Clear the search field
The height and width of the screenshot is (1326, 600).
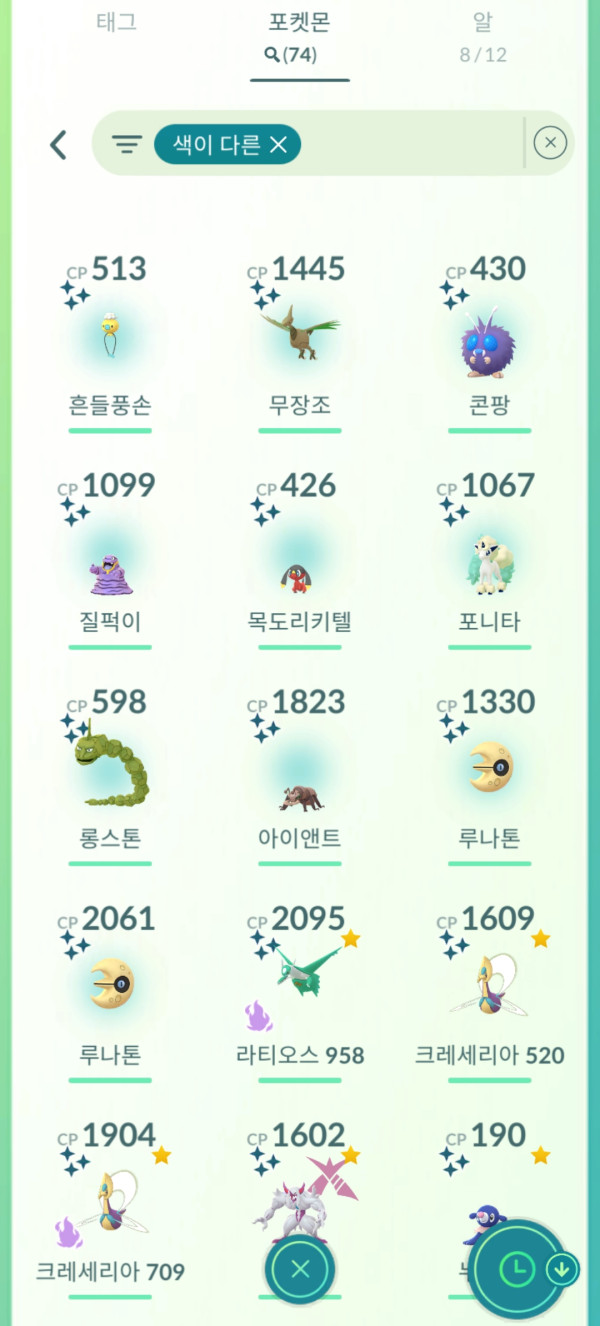550,144
